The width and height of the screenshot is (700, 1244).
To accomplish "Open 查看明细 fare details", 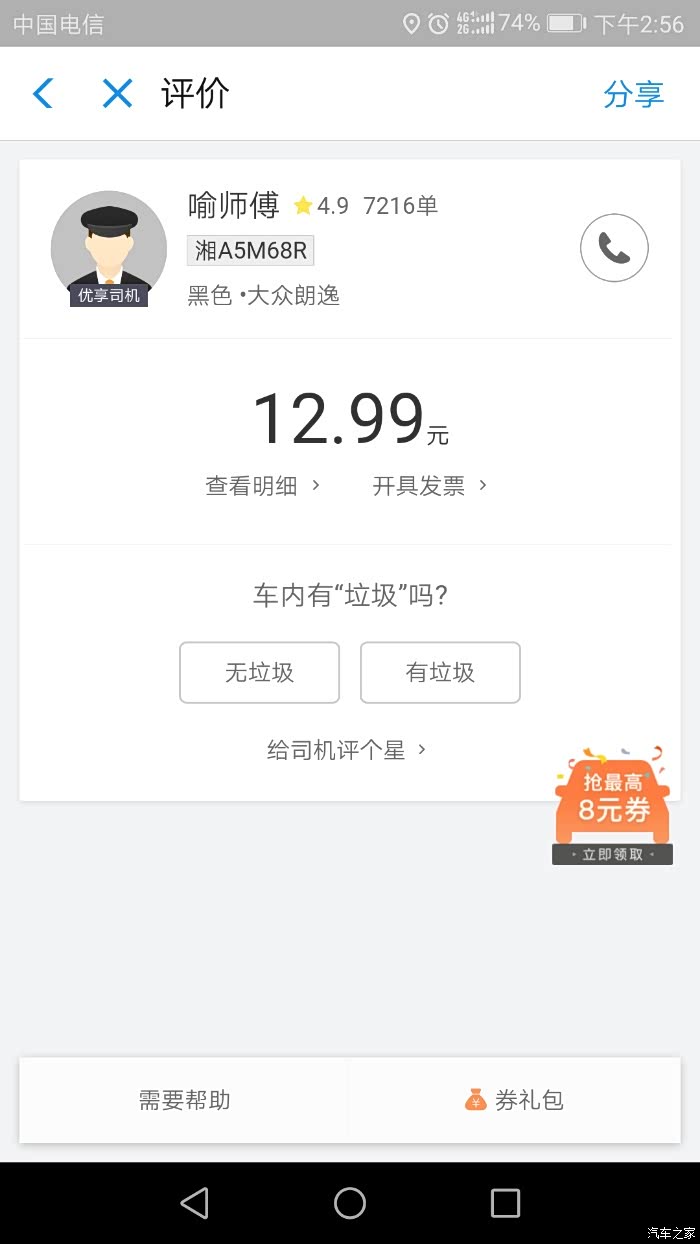I will click(263, 486).
